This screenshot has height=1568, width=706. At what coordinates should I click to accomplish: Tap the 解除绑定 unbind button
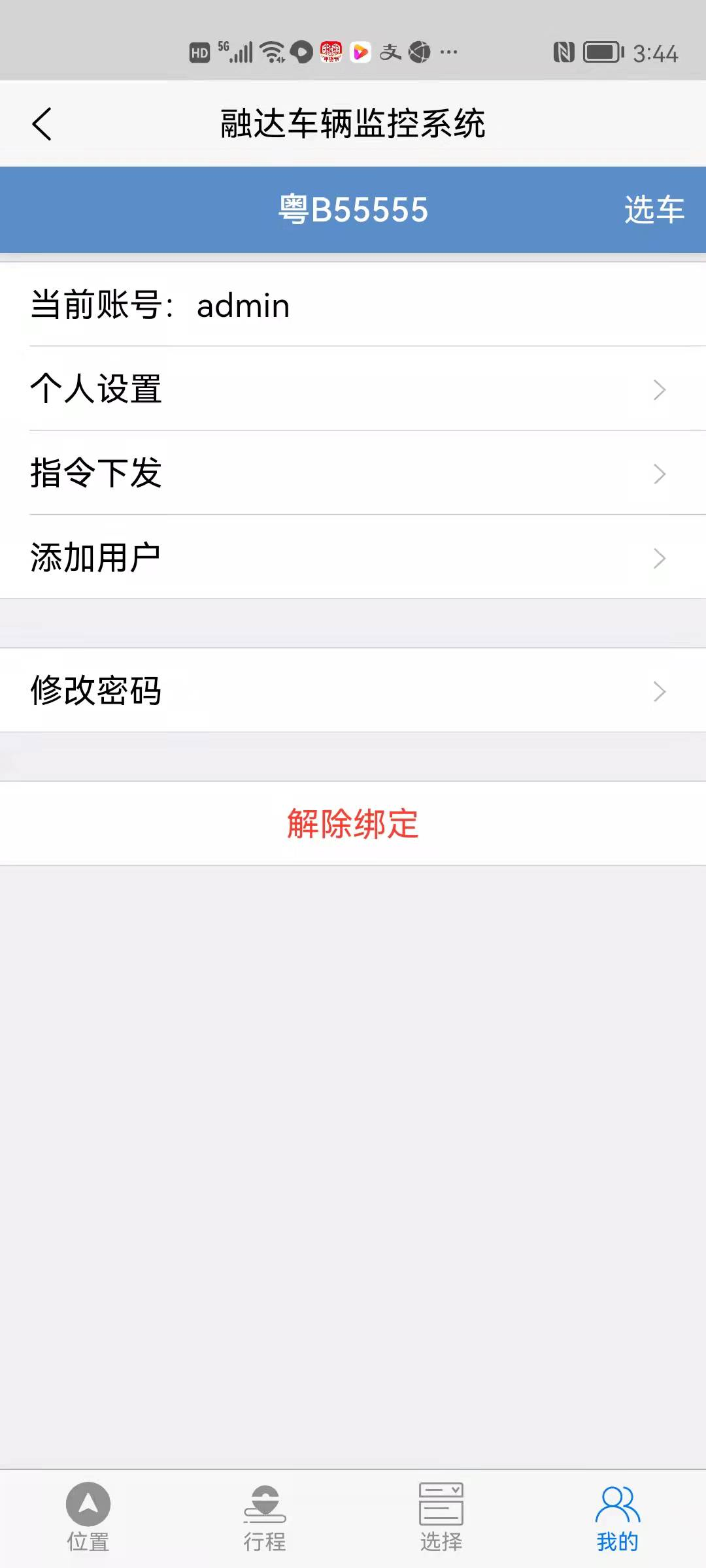click(352, 825)
